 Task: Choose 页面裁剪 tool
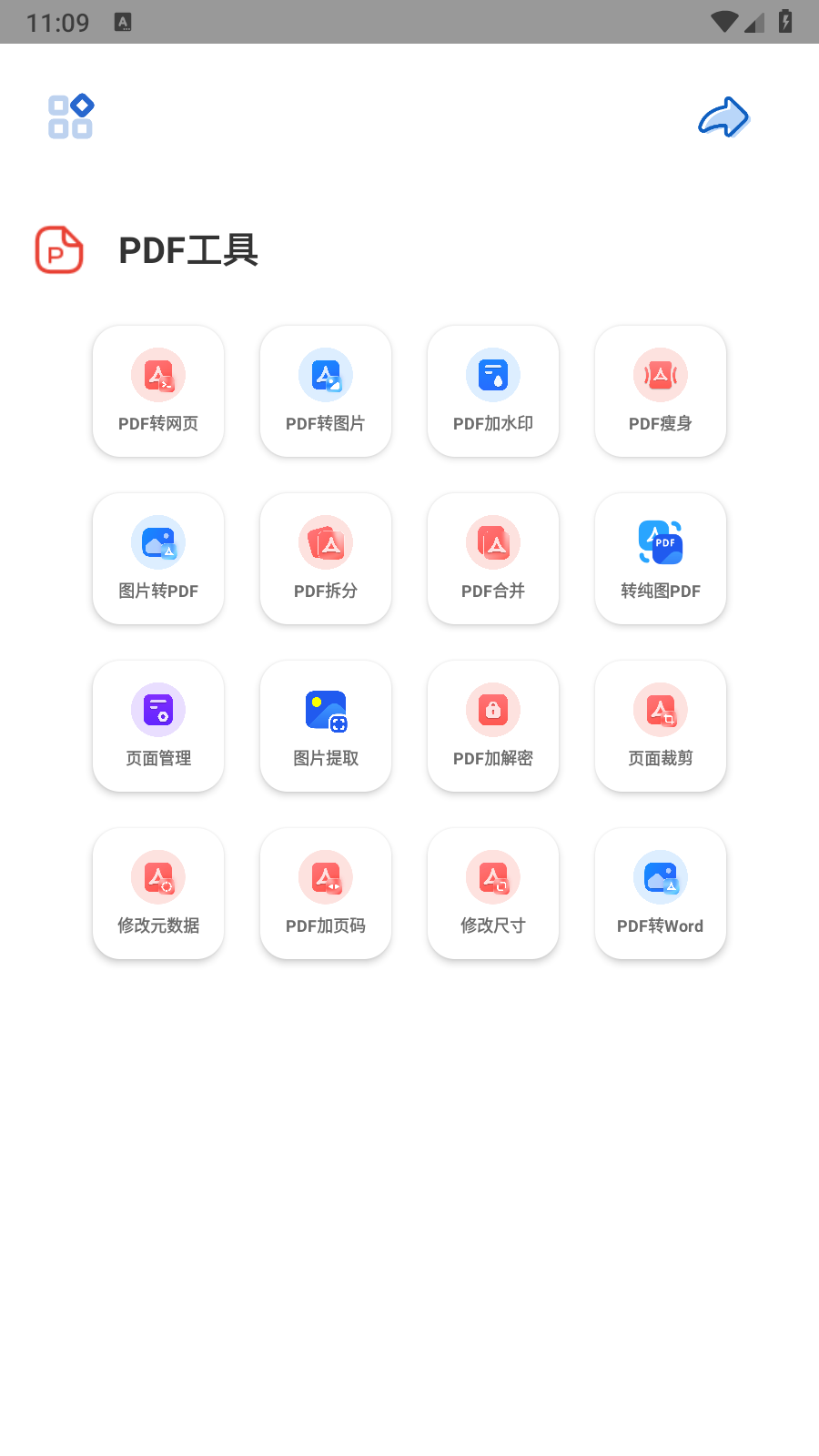tap(661, 726)
